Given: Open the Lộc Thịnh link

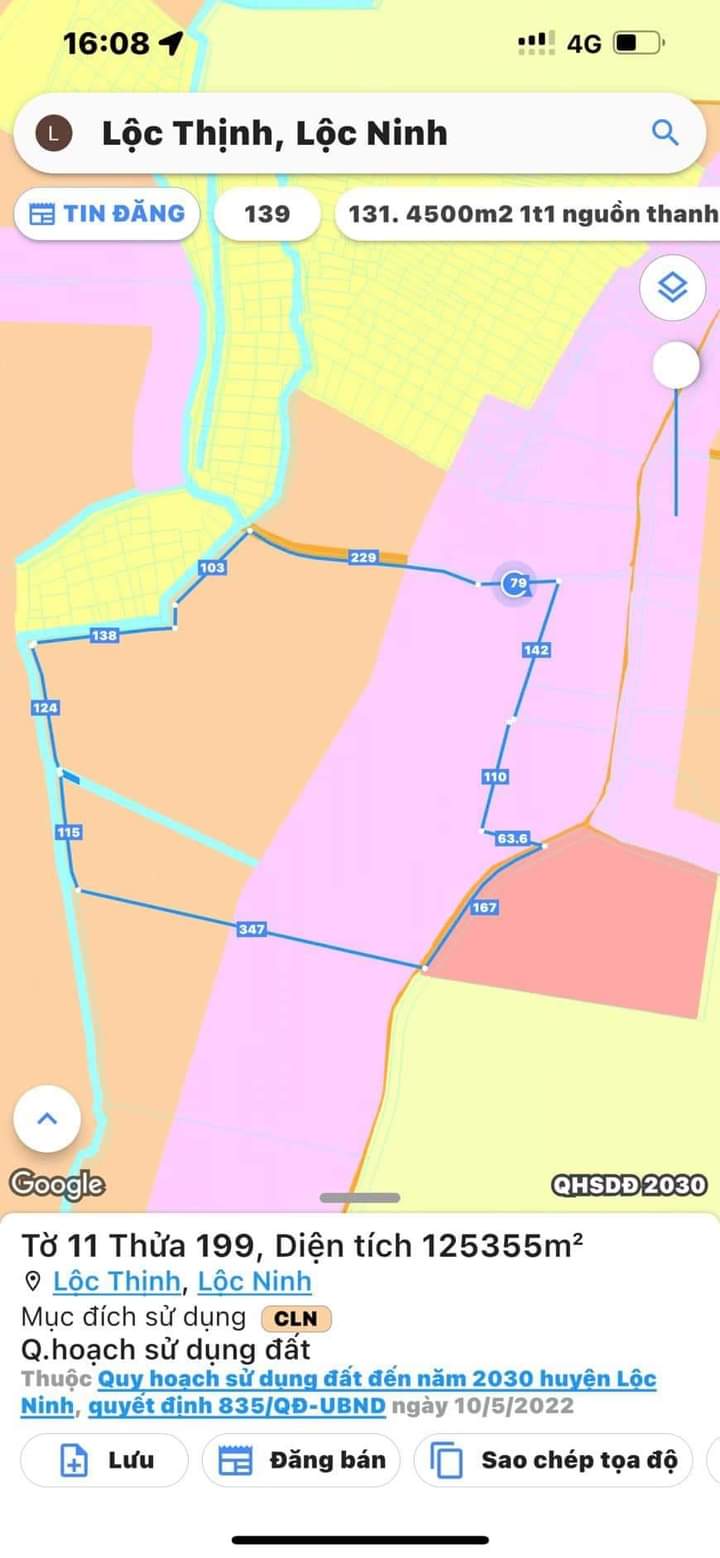Looking at the screenshot, I should click(117, 1282).
